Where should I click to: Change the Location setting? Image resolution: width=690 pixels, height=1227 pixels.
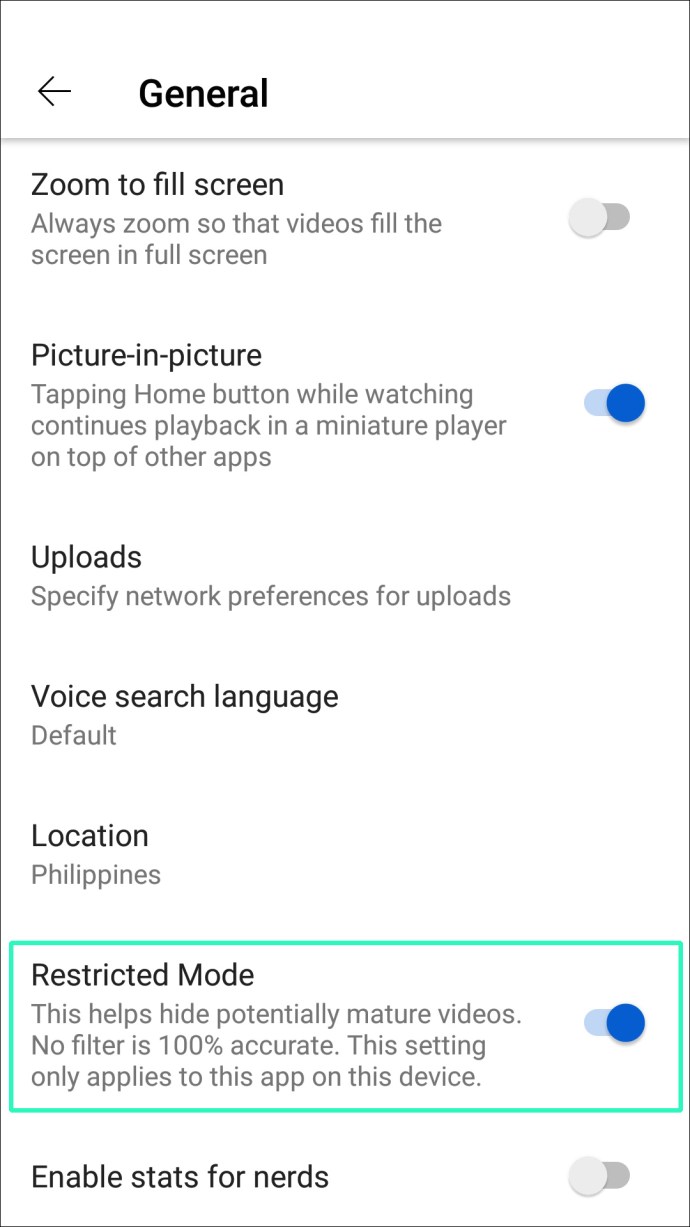(x=95, y=853)
